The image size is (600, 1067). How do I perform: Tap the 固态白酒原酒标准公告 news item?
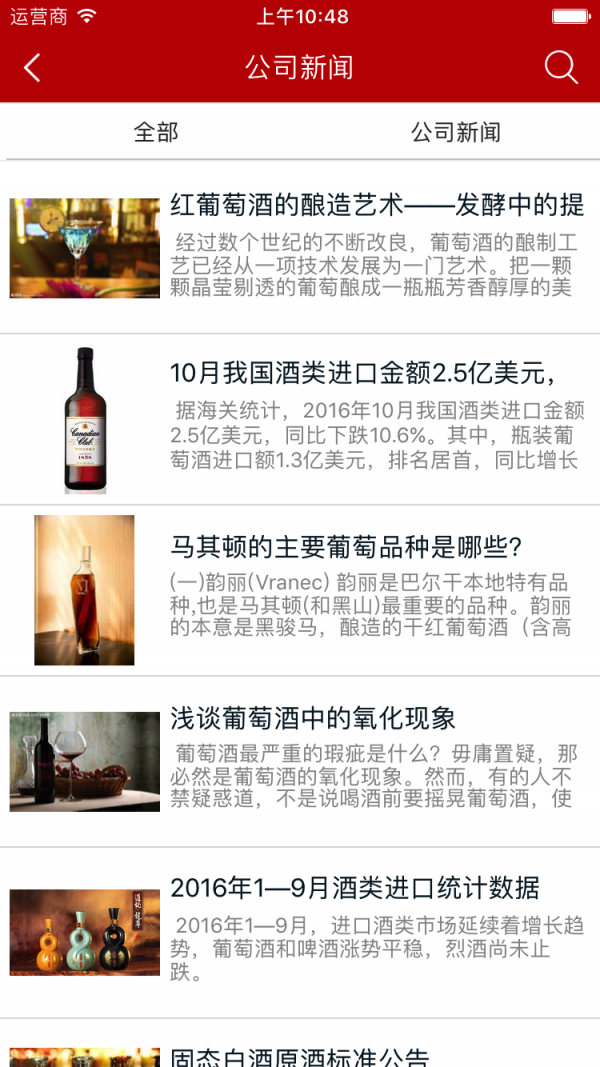300,1056
